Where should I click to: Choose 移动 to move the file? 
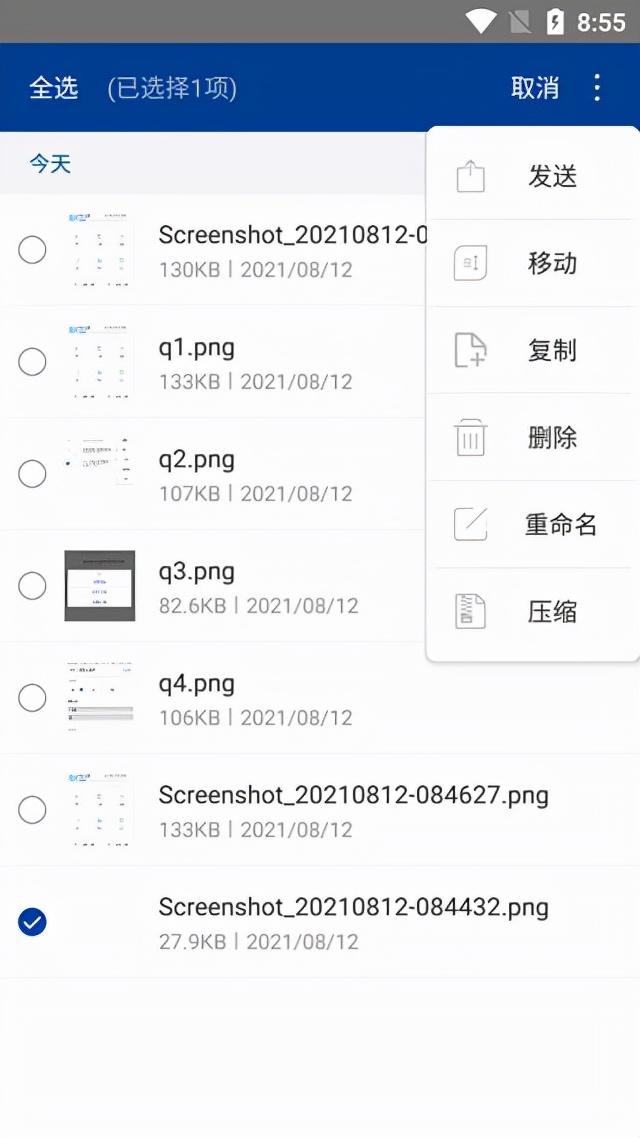(x=533, y=264)
